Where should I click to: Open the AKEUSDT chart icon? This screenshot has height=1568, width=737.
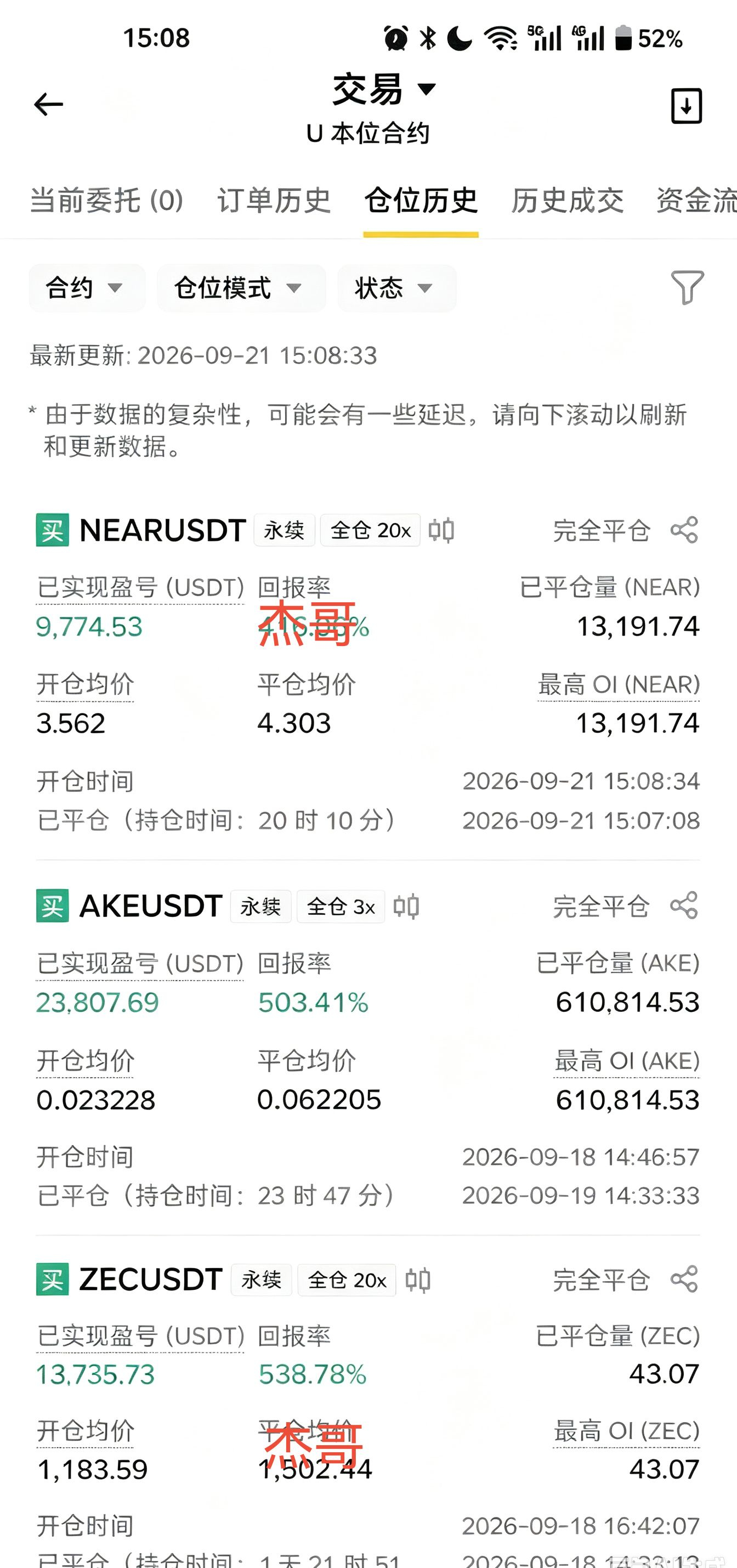coord(406,907)
